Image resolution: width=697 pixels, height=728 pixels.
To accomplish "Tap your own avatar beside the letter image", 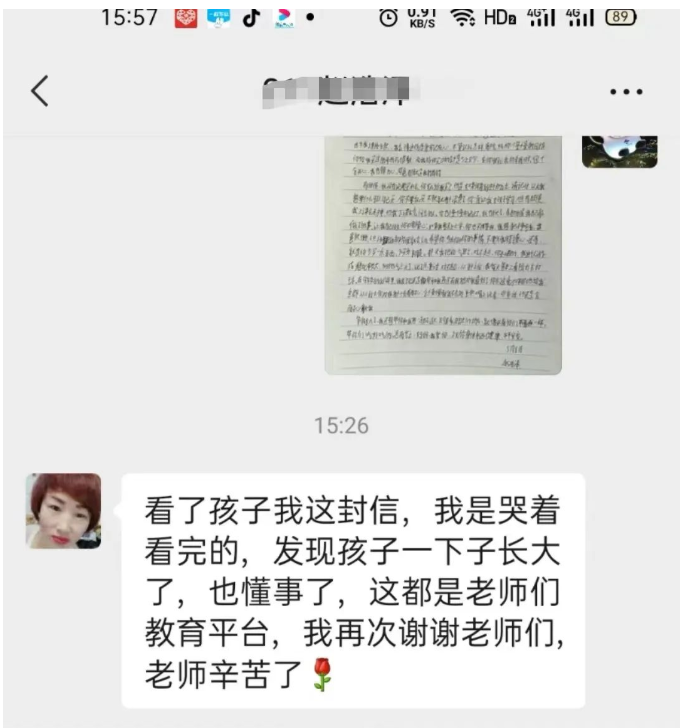I will click(x=620, y=149).
